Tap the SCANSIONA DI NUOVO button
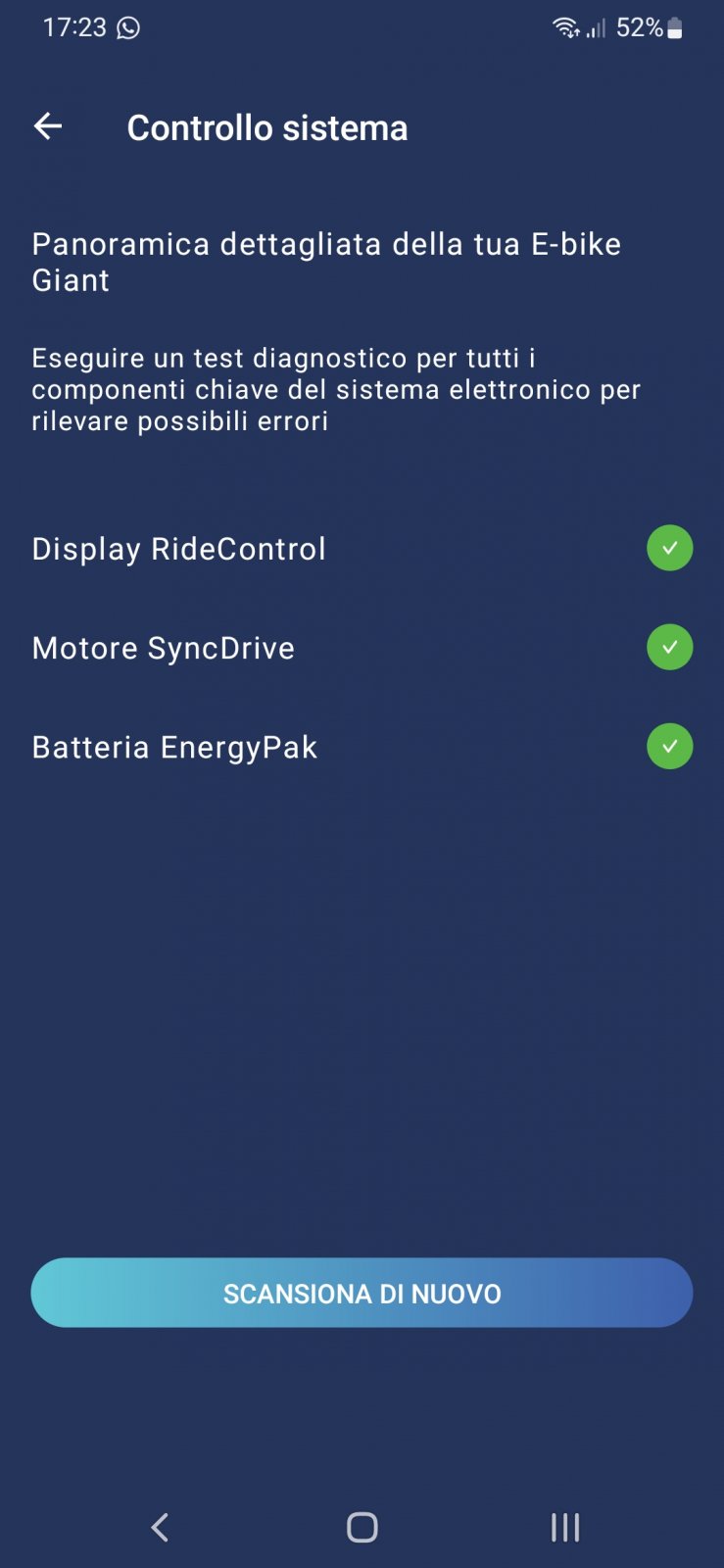Screen dimensions: 724x1568 click(362, 1293)
